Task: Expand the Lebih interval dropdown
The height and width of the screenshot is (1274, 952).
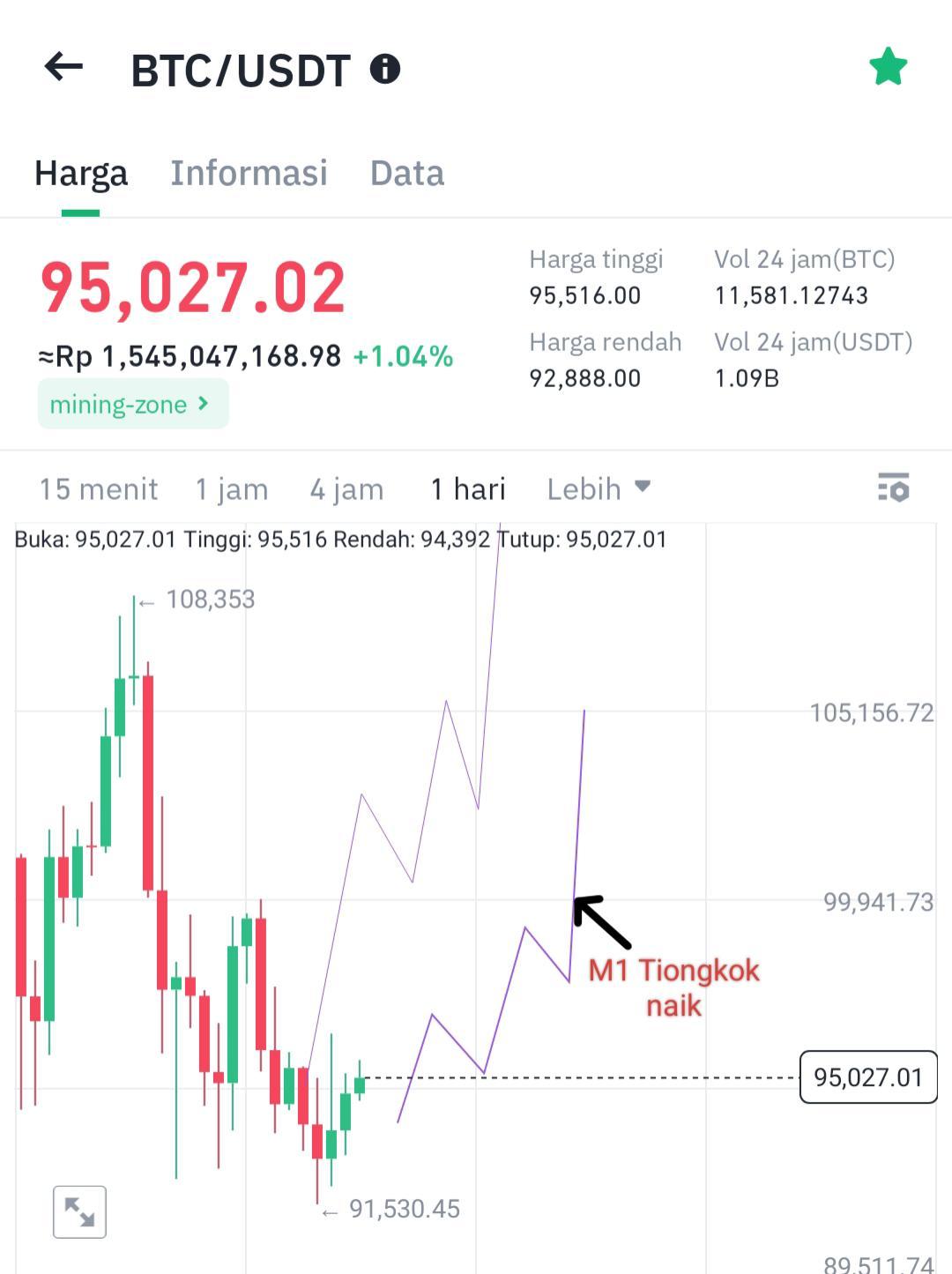Action: click(598, 488)
